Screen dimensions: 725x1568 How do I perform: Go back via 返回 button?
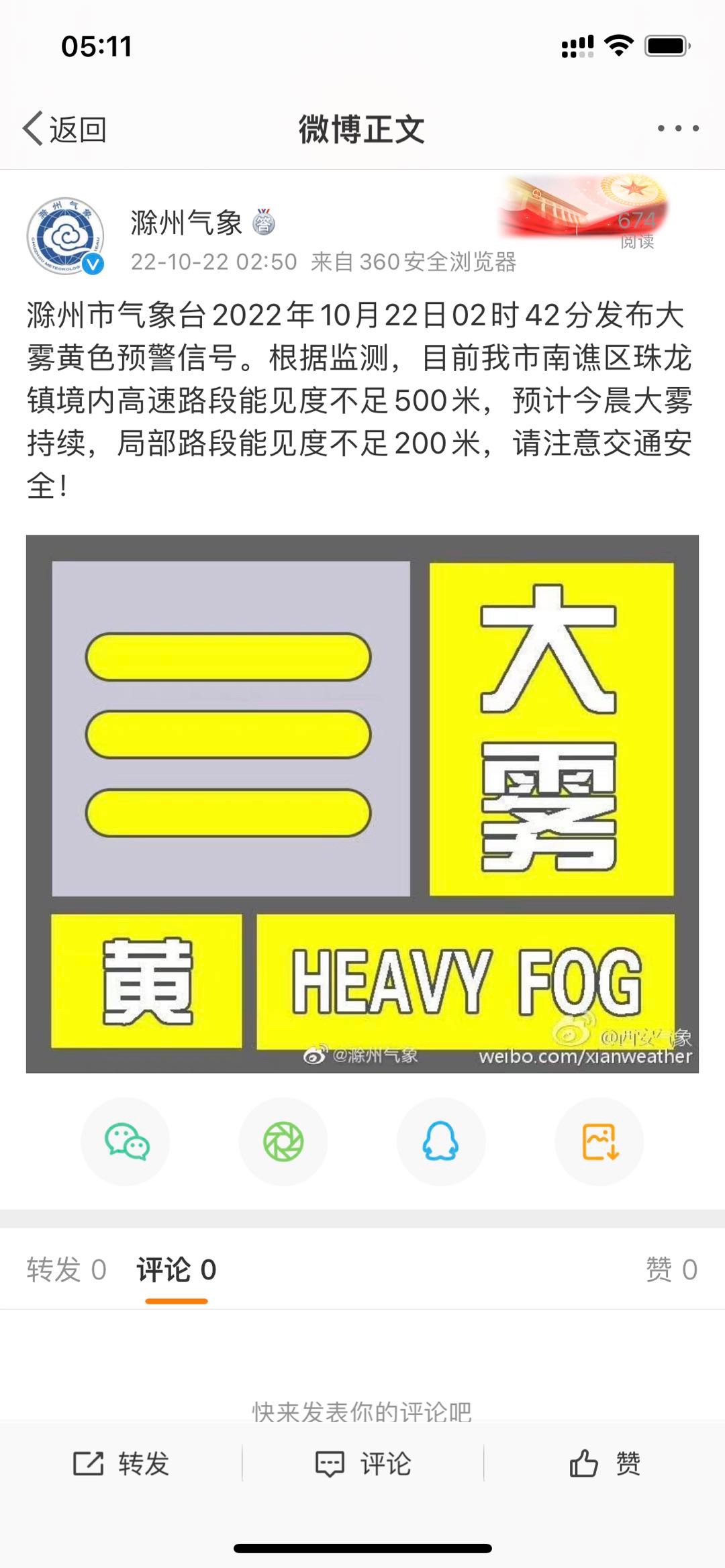tap(65, 129)
